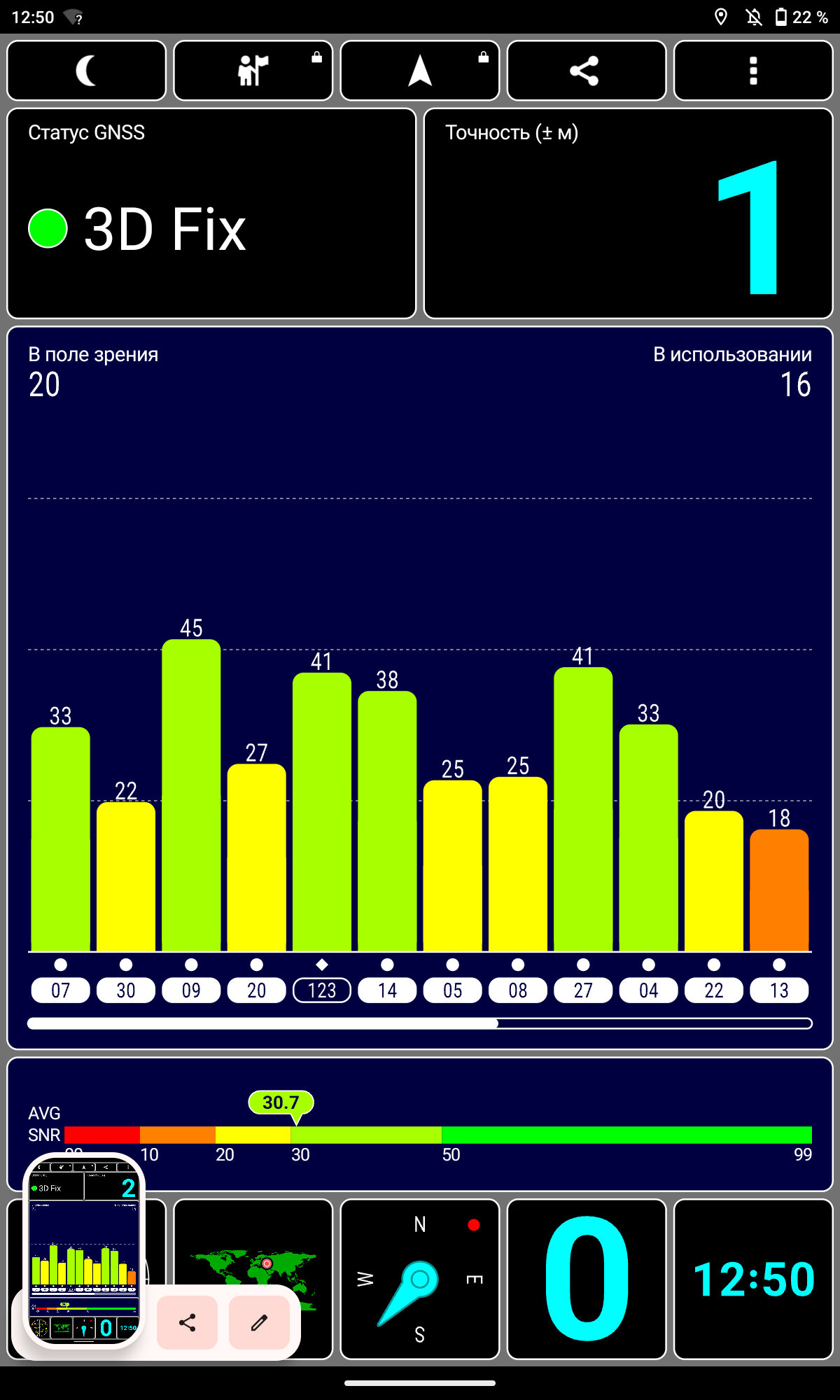This screenshot has height=1400, width=840.
Task: Open the navigation arrow button
Action: (x=419, y=71)
